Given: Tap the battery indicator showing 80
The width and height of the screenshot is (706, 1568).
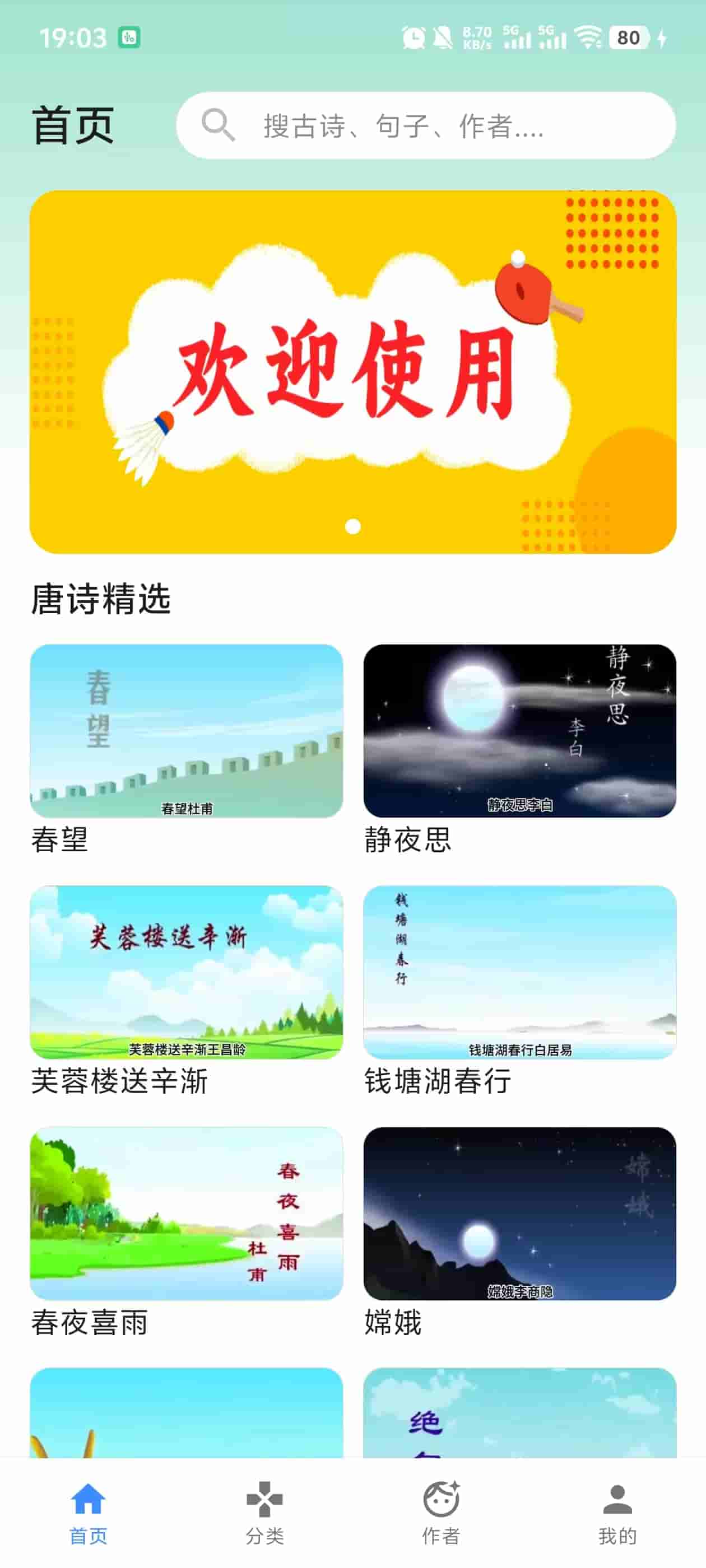Looking at the screenshot, I should pos(628,38).
